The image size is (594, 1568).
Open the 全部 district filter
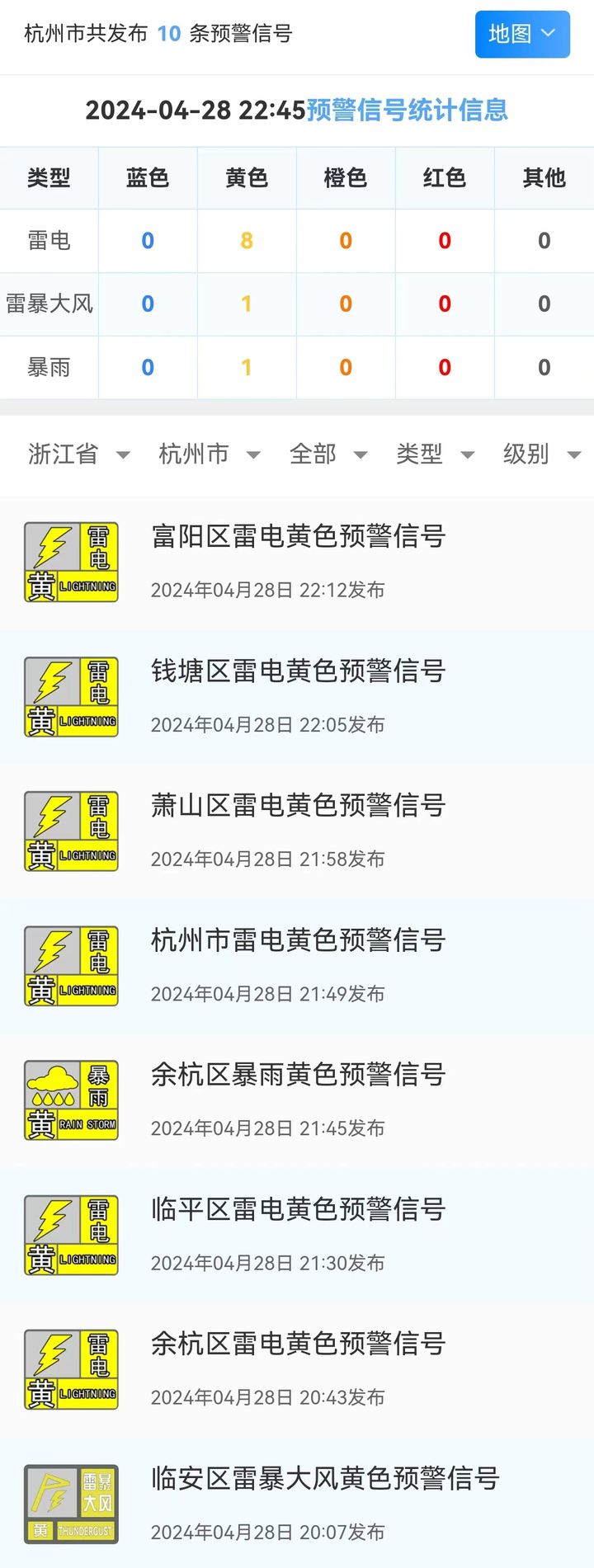point(328,454)
